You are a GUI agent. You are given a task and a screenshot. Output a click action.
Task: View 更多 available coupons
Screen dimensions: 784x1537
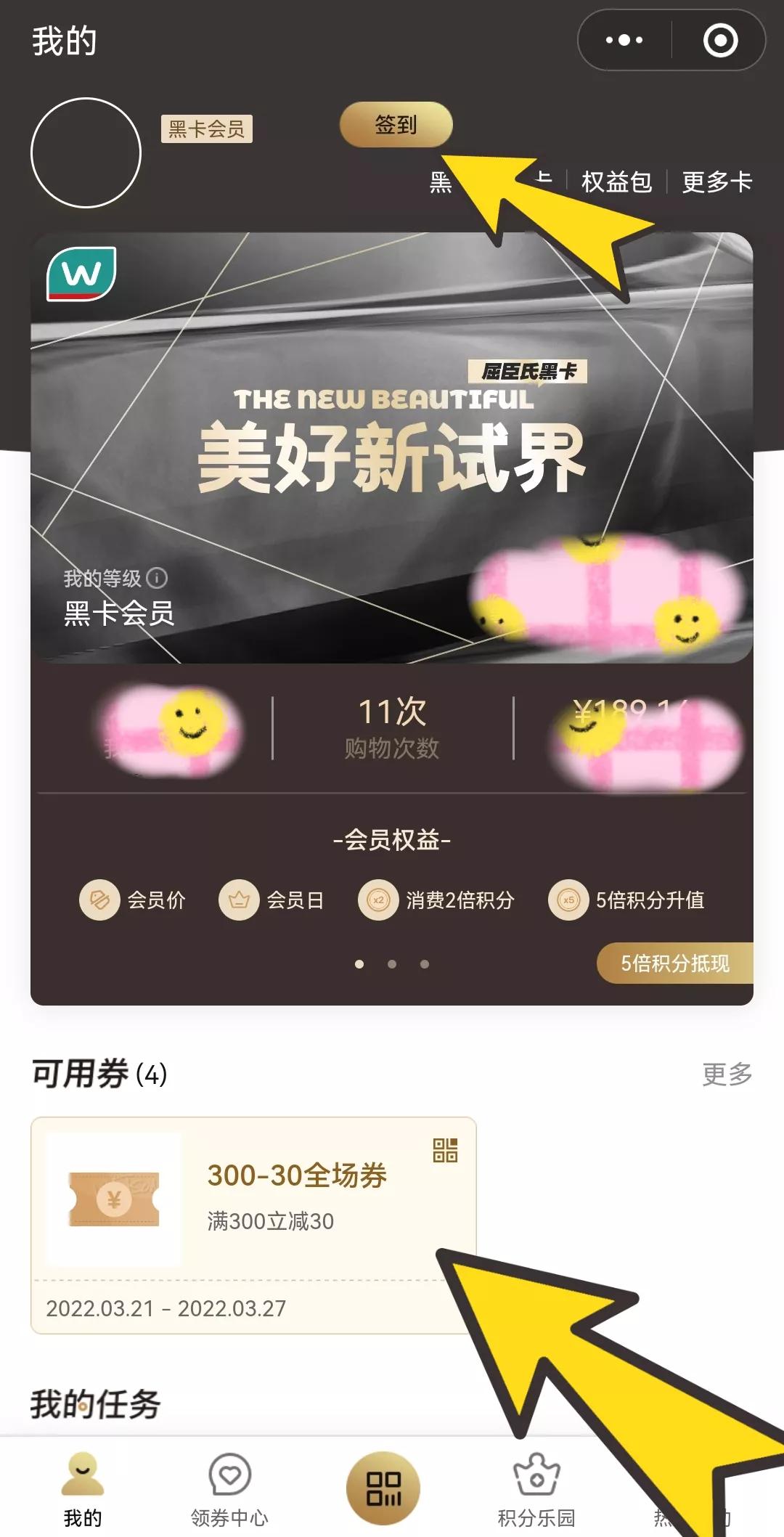coord(727,1074)
